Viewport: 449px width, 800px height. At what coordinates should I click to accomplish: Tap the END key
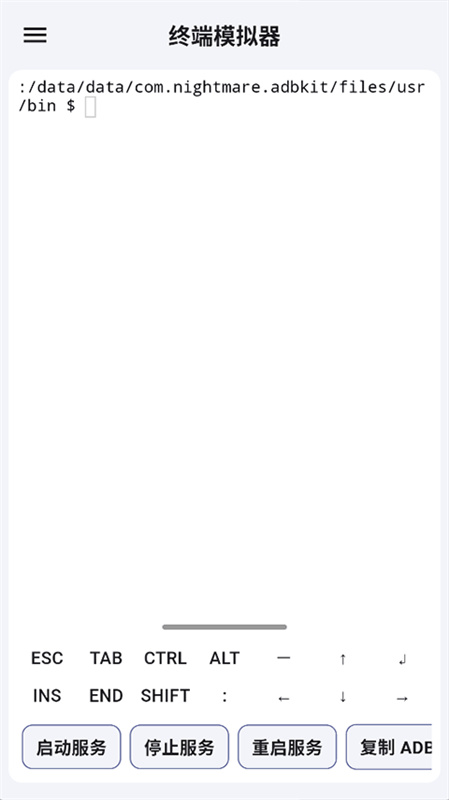[106, 696]
